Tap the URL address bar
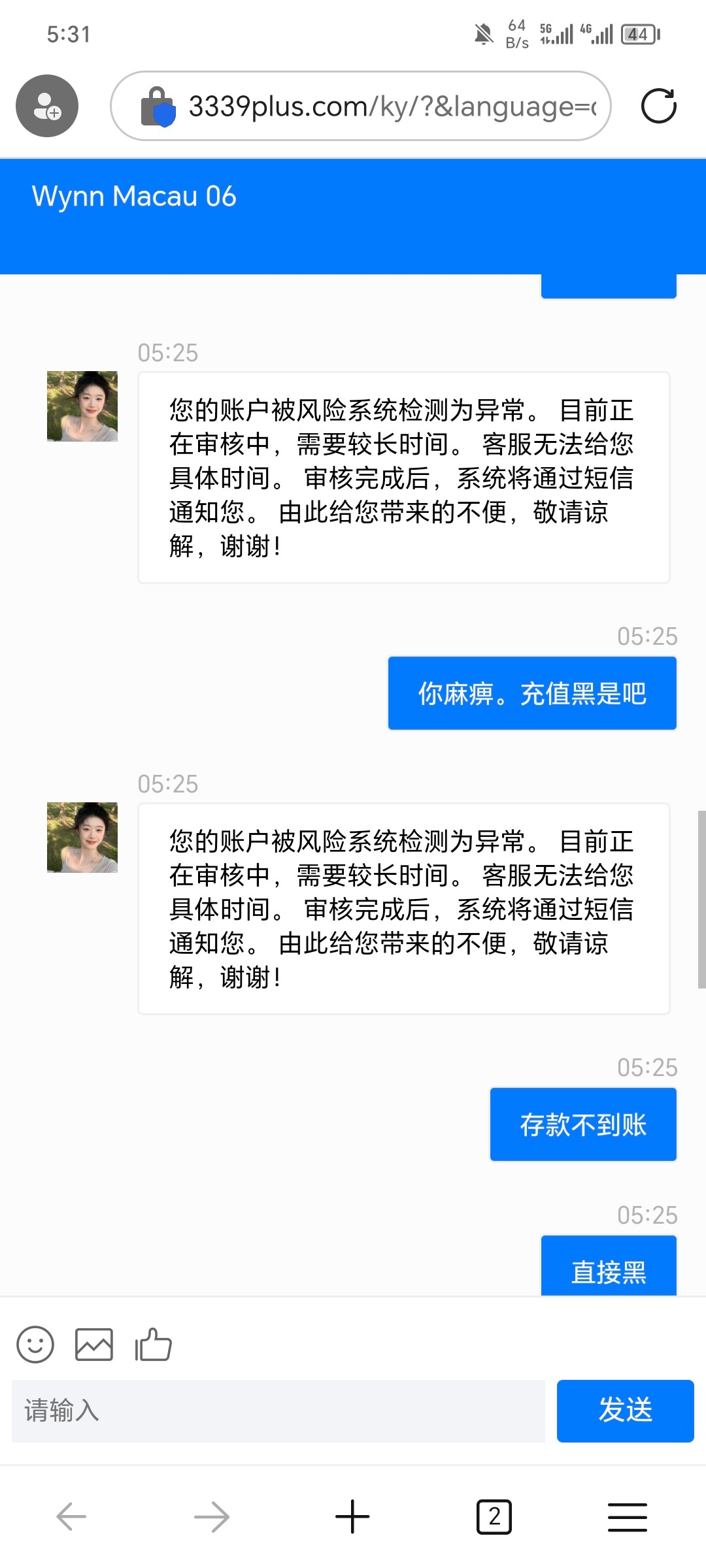The height and width of the screenshot is (1568, 706). point(361,106)
